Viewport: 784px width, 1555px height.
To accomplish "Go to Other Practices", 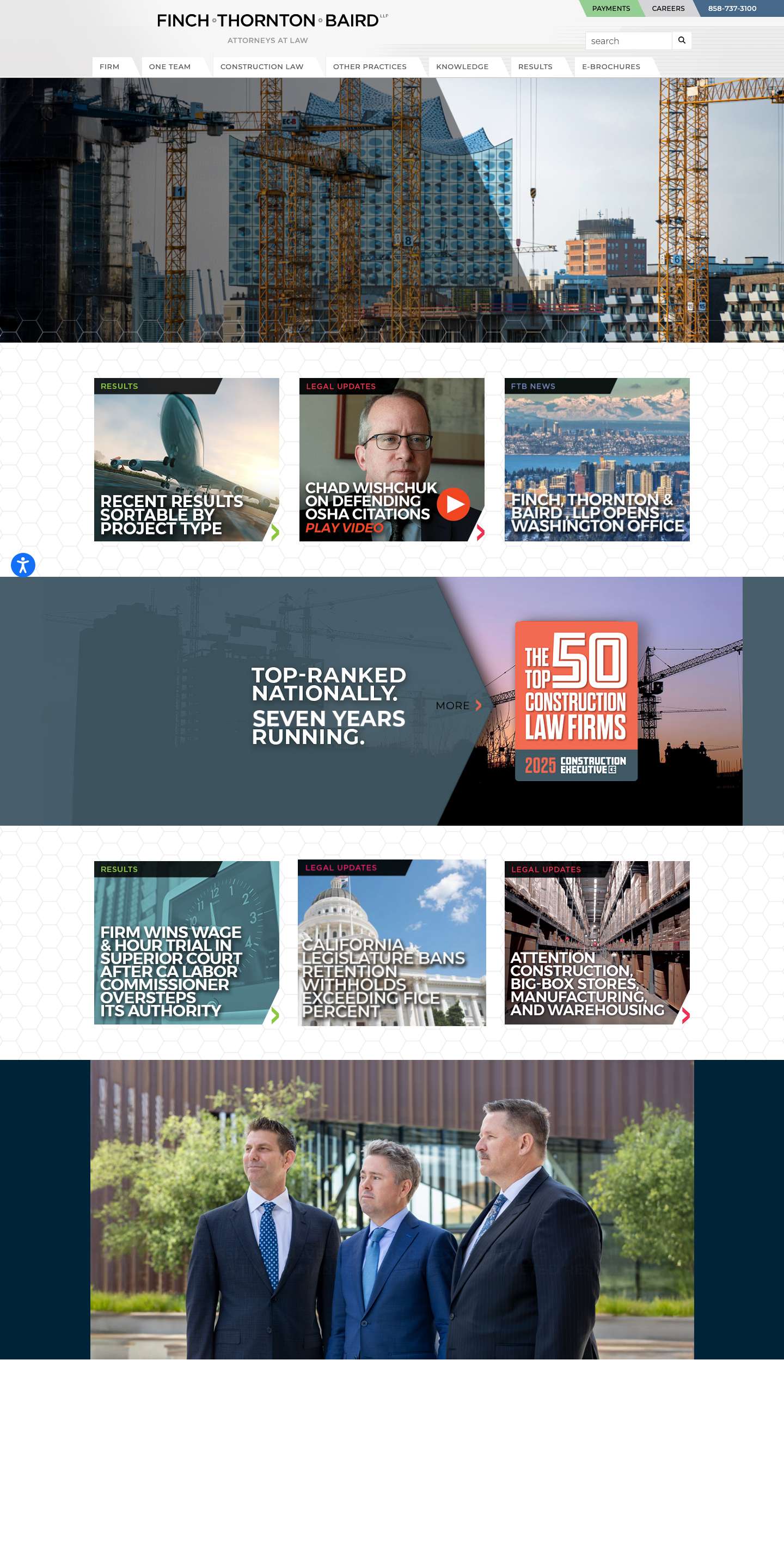I will pos(369,67).
